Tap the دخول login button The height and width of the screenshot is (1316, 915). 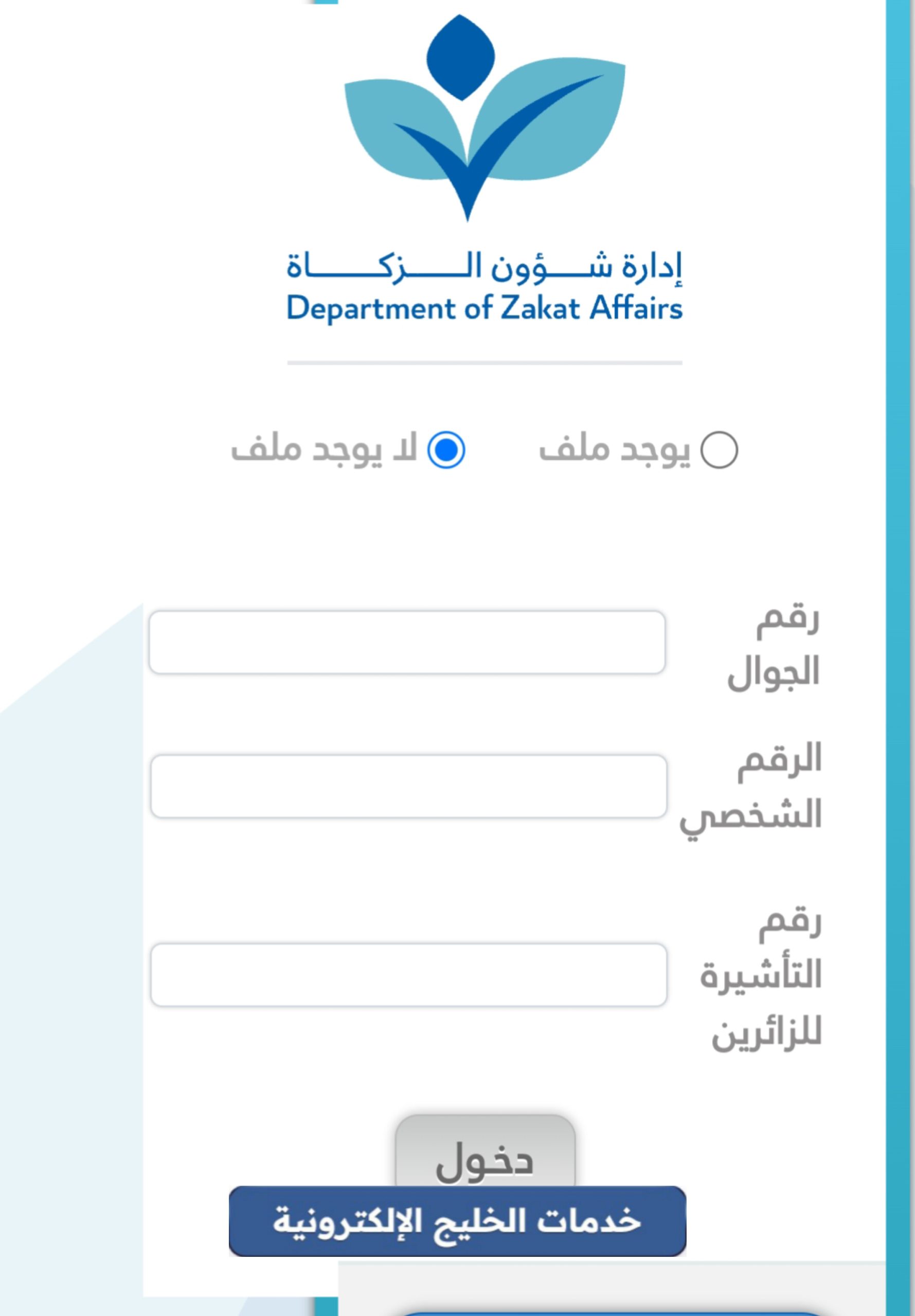[485, 1150]
